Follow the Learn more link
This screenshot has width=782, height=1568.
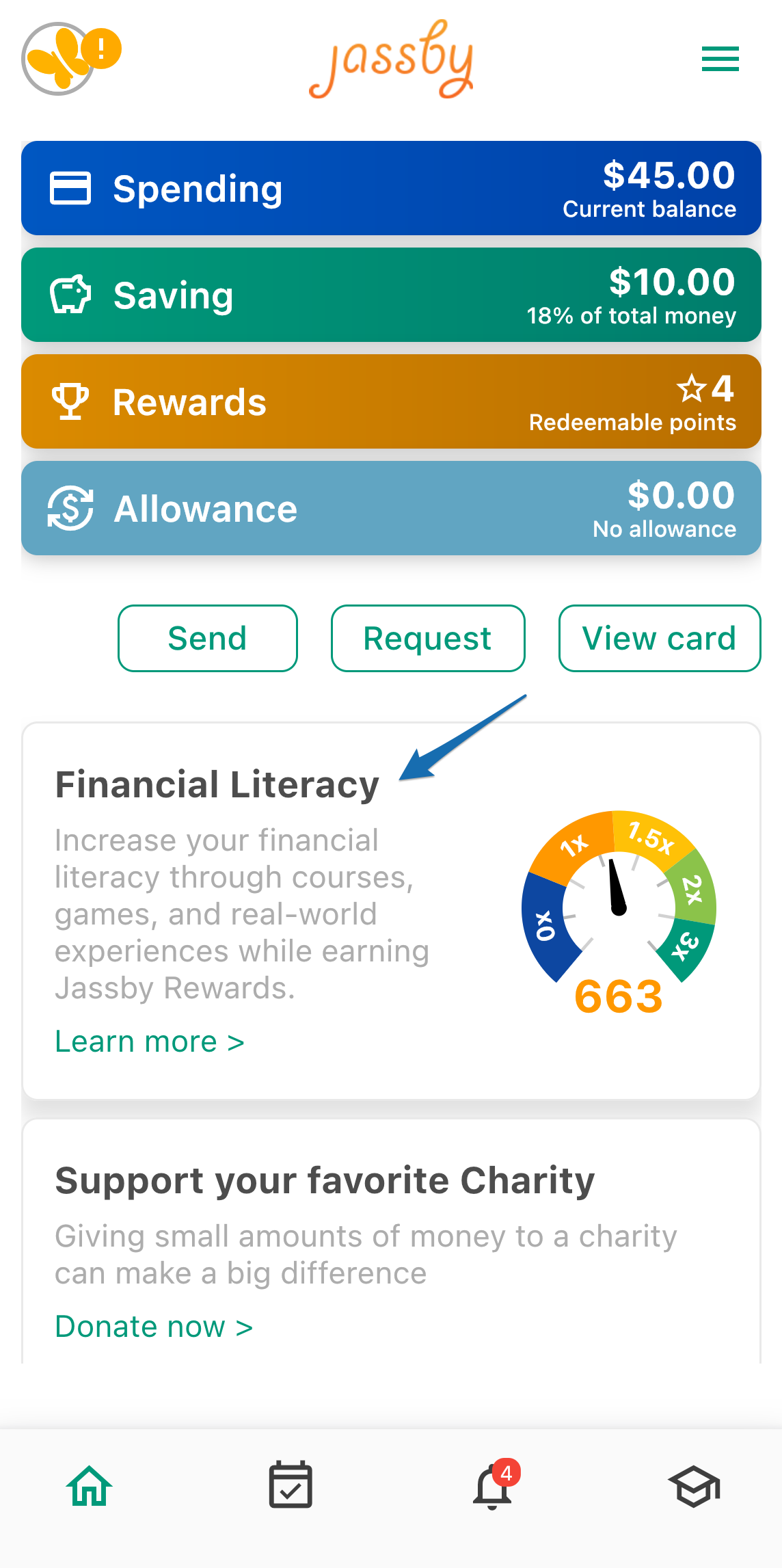(x=150, y=1041)
